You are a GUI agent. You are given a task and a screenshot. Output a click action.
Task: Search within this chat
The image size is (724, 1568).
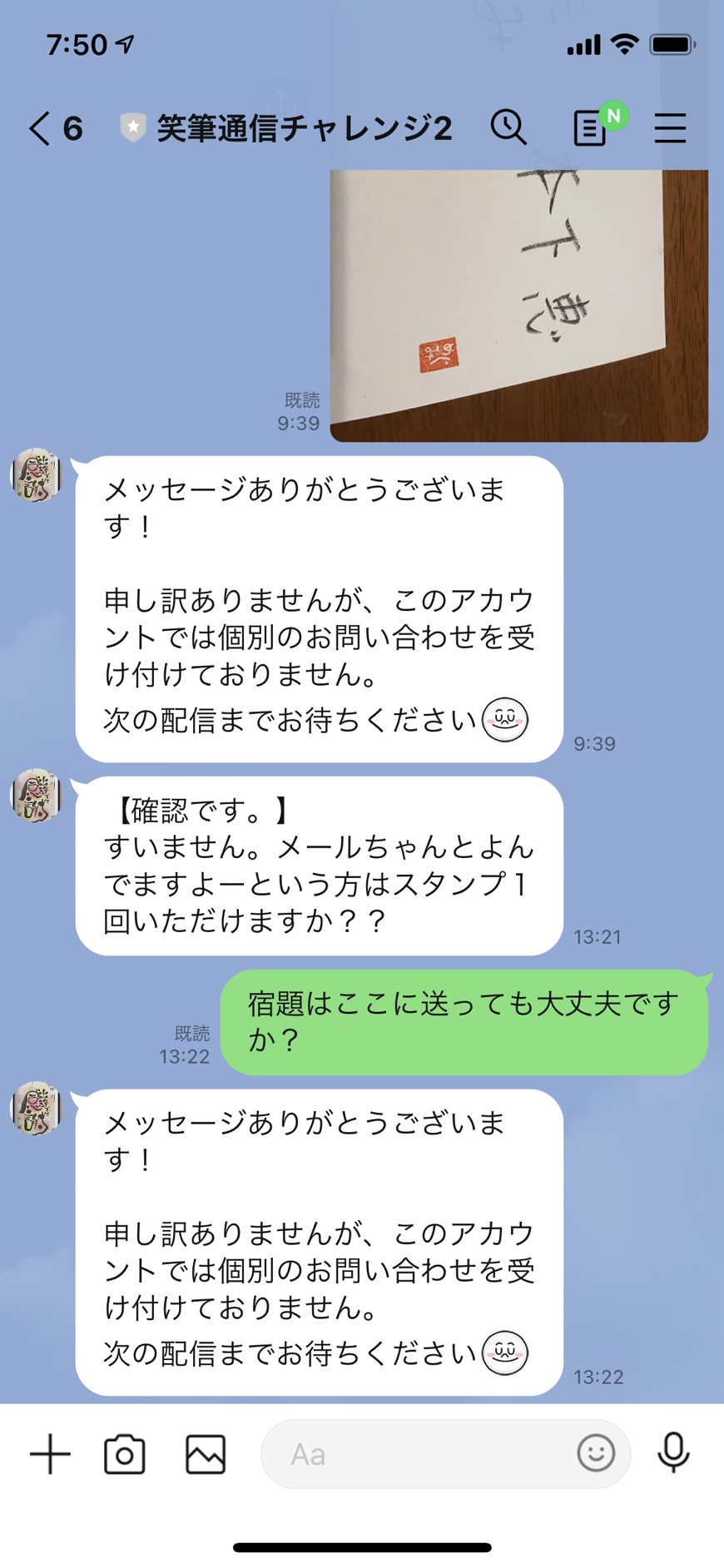coord(508,128)
